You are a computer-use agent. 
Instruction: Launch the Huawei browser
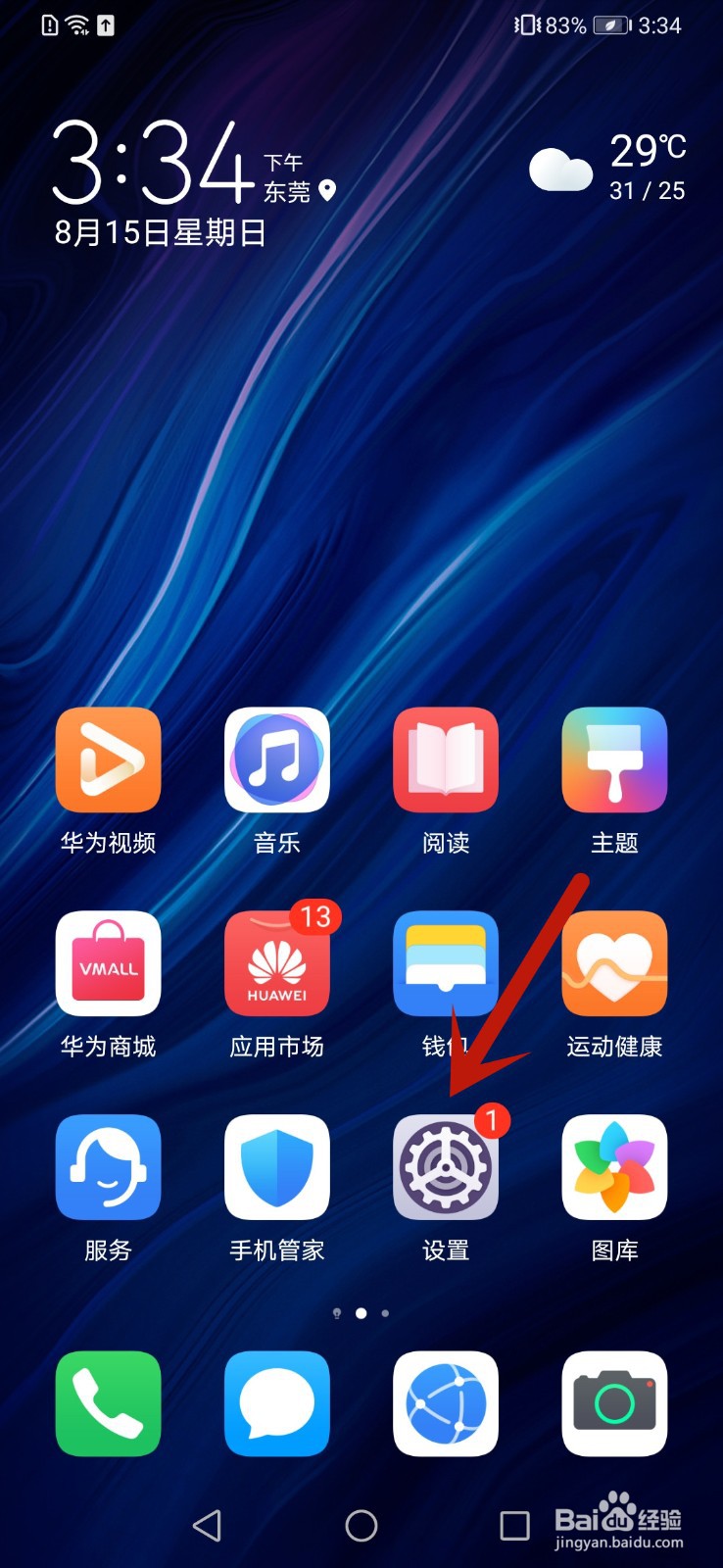(446, 1403)
